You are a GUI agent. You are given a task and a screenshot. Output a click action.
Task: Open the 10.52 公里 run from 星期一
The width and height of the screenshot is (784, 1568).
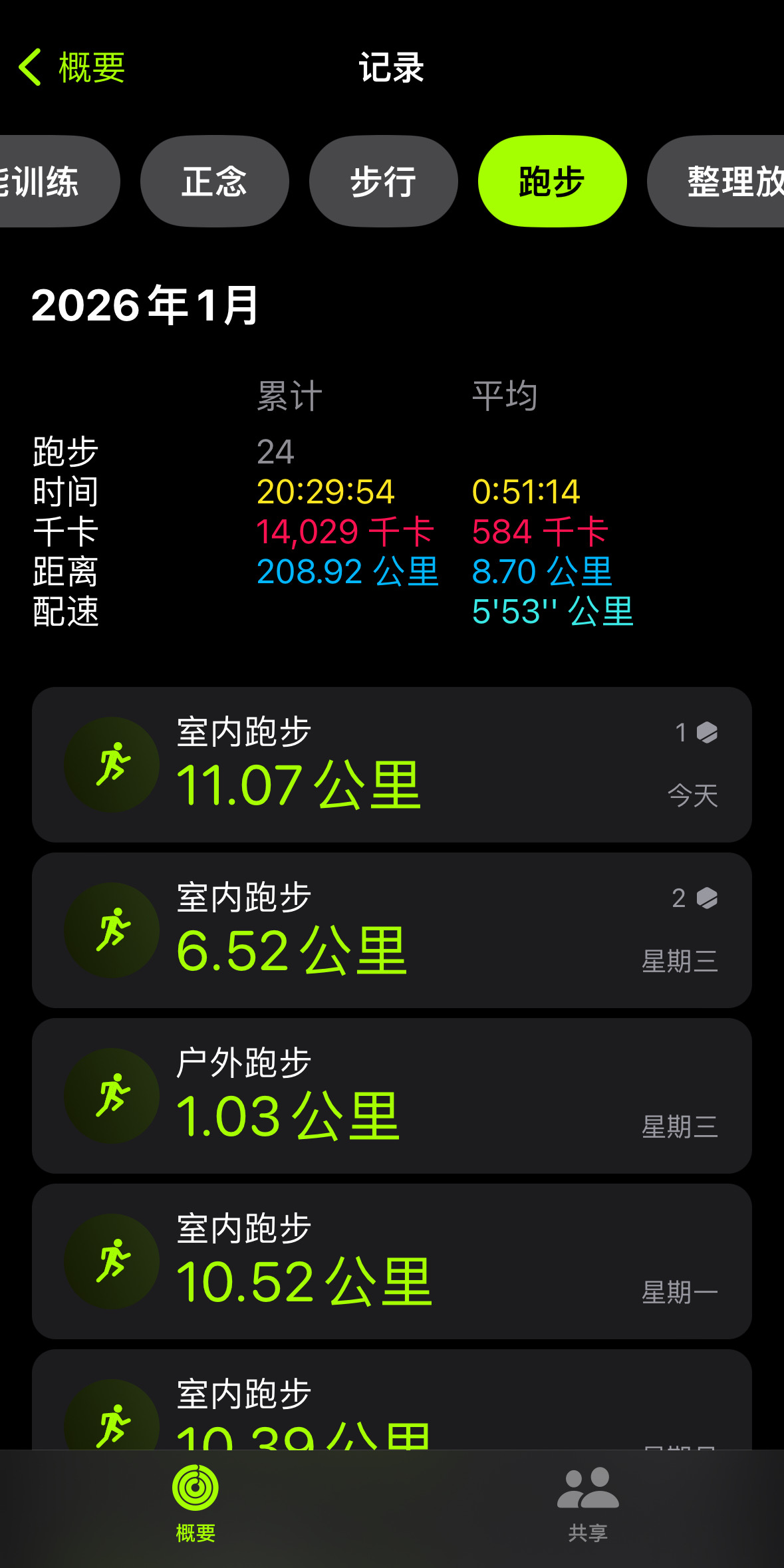(392, 1261)
